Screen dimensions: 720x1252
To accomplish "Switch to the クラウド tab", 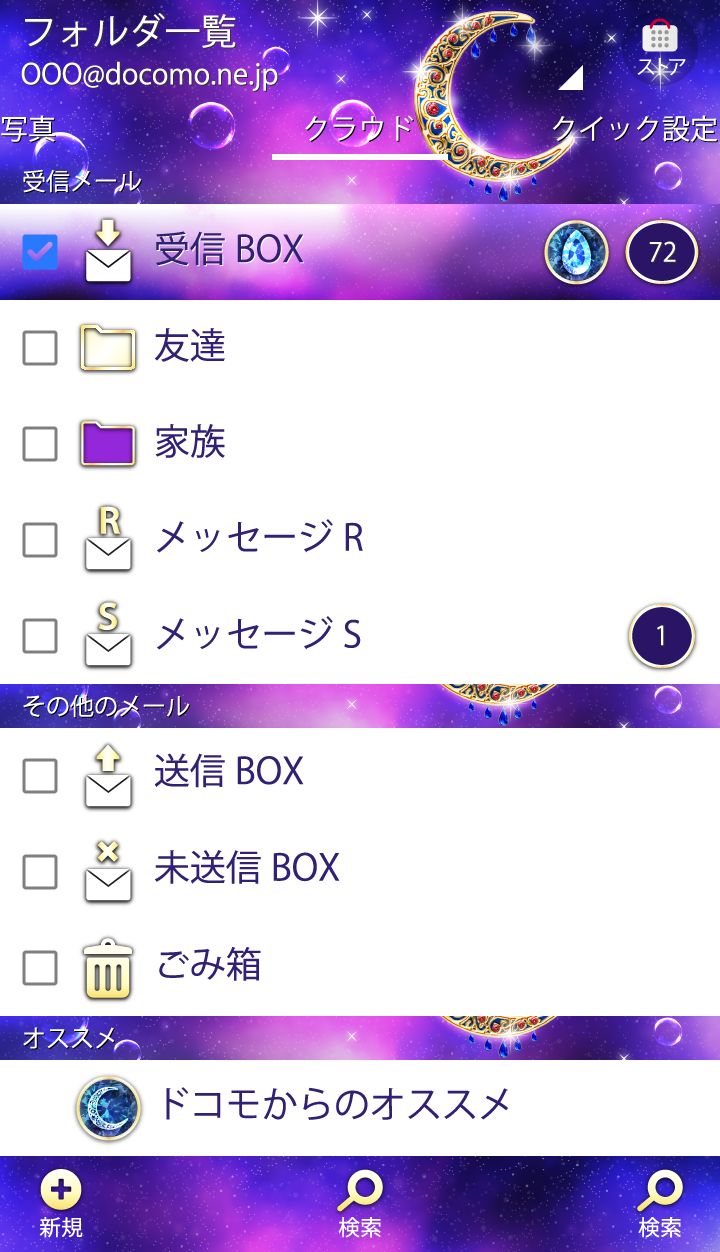I will [358, 129].
